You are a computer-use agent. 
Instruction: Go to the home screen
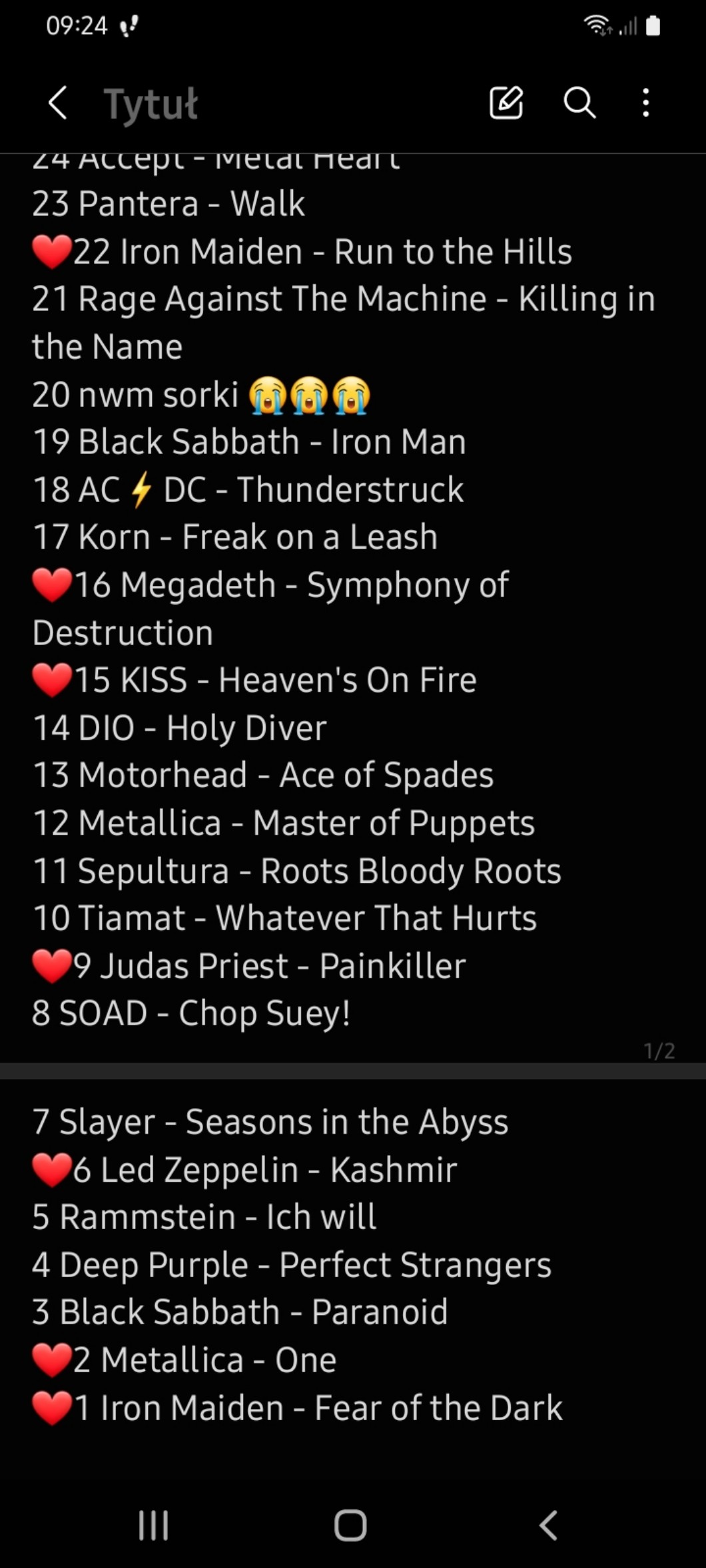(x=350, y=1525)
